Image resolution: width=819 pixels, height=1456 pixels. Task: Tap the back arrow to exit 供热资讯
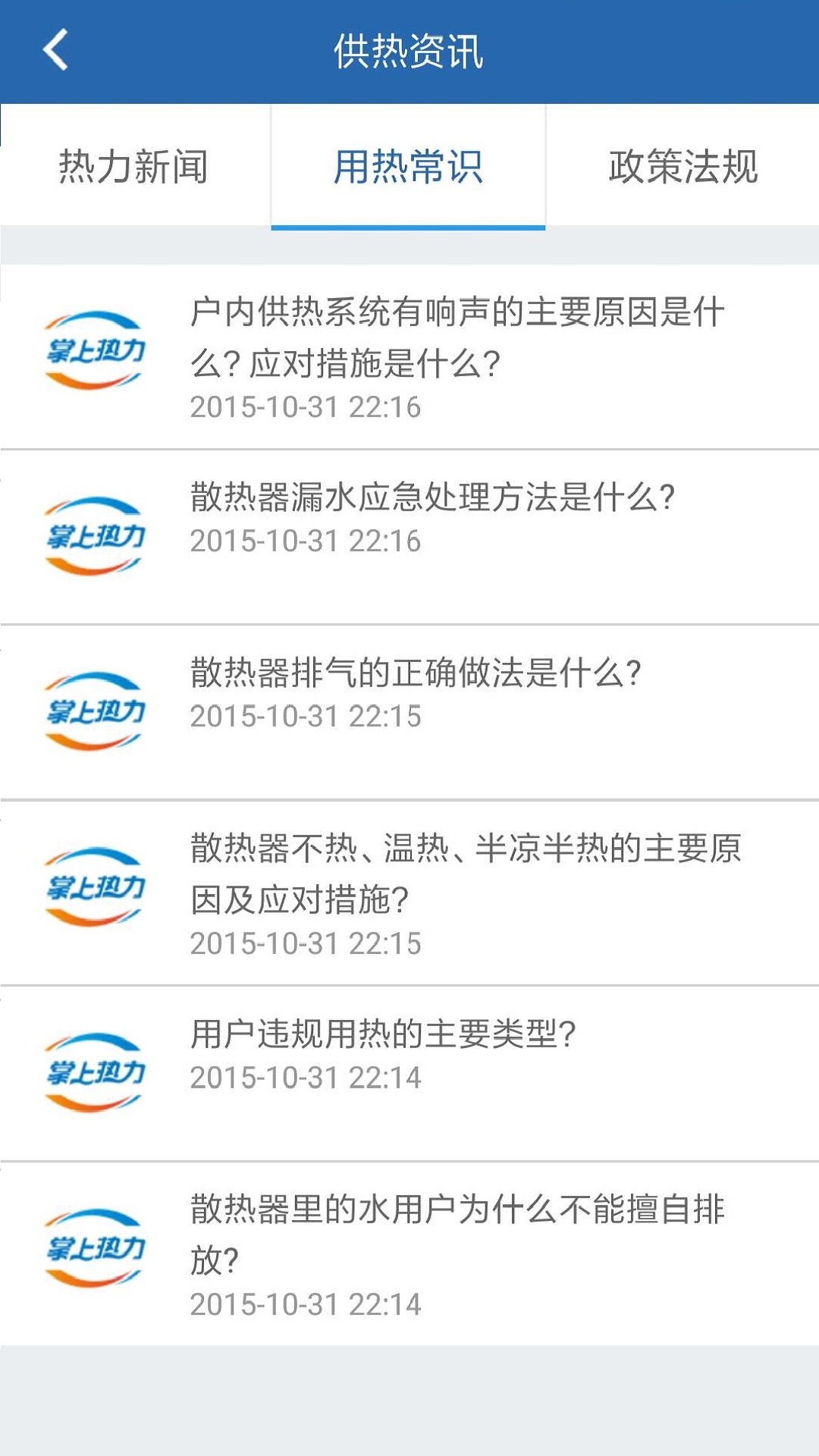point(53,51)
